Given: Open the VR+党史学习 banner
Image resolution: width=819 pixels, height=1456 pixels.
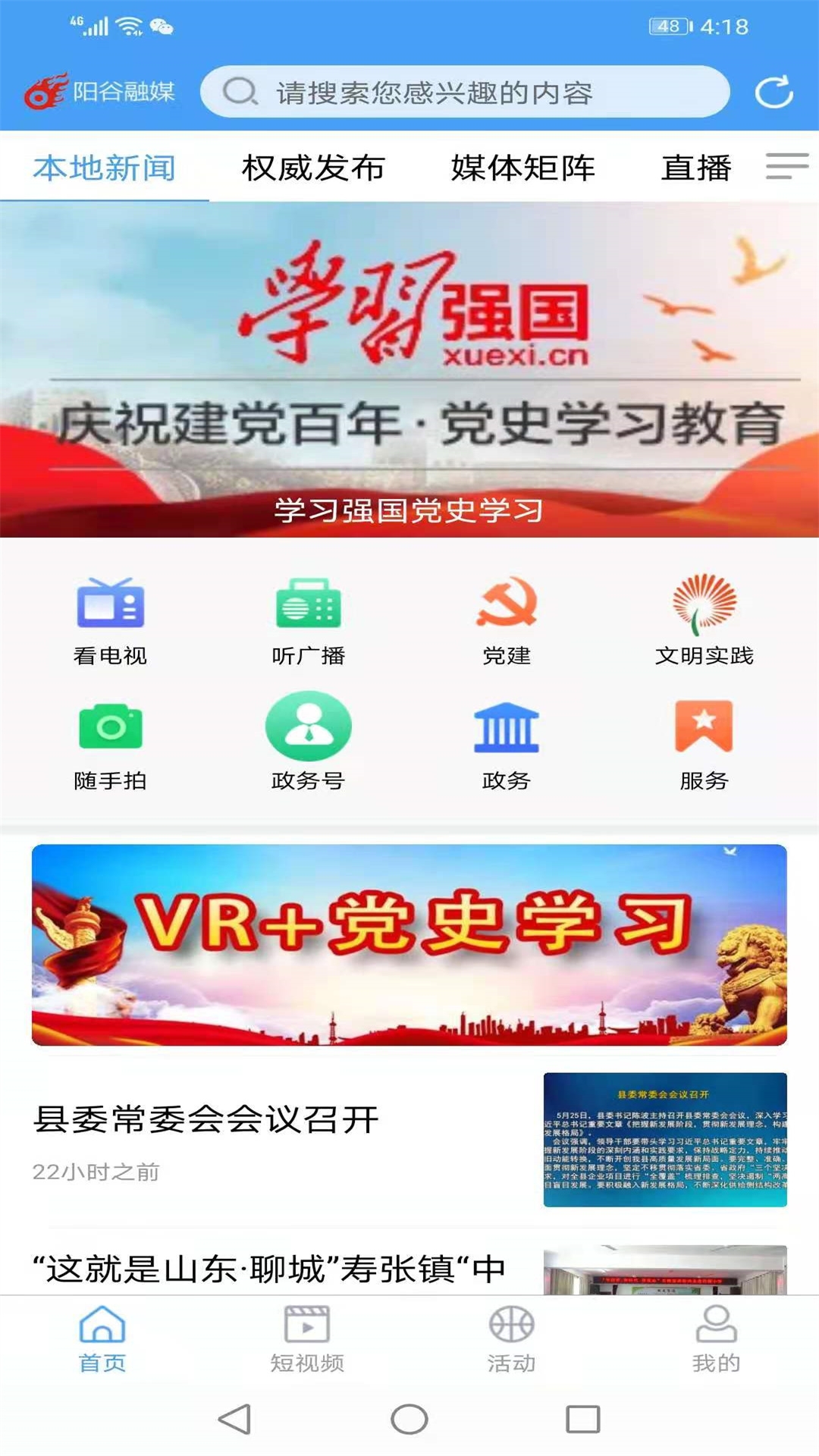Looking at the screenshot, I should click(409, 945).
